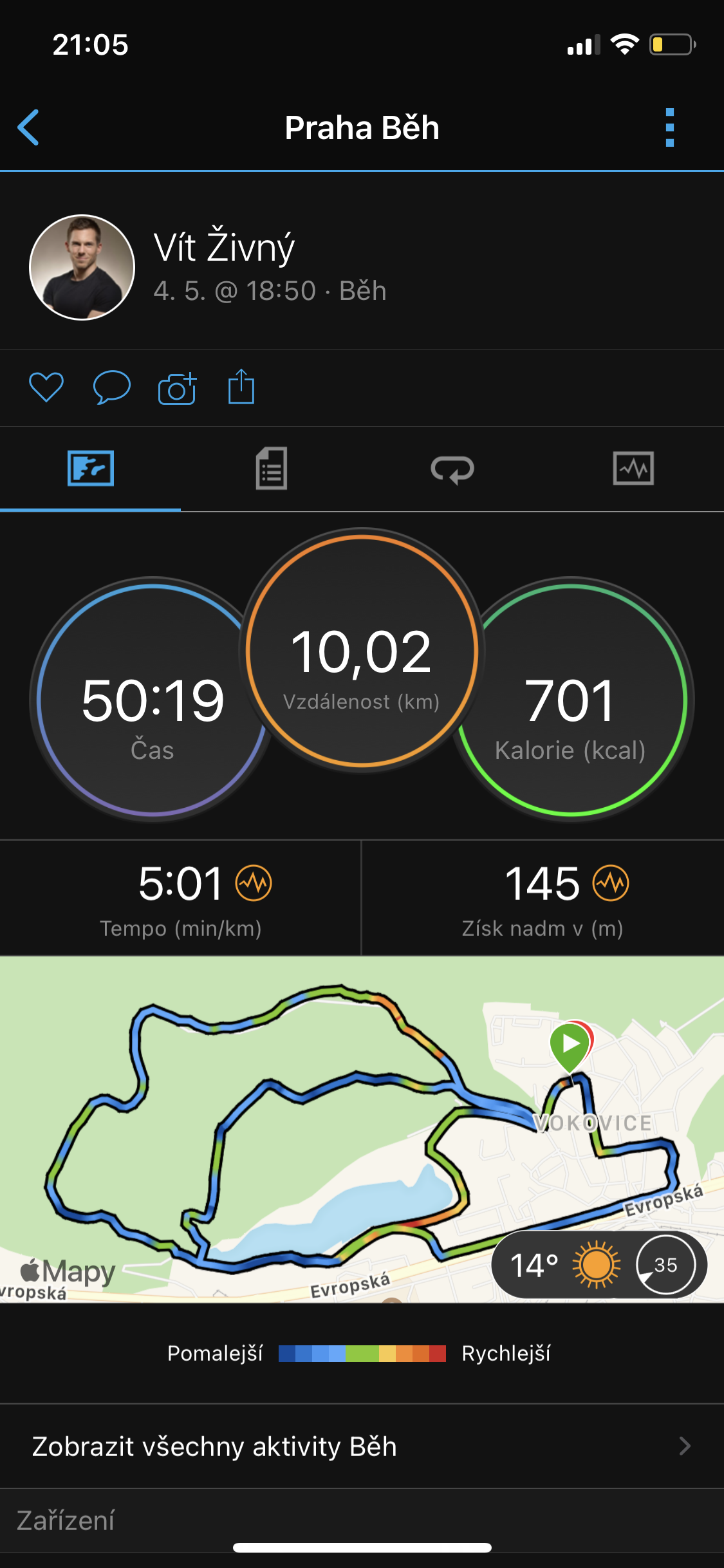Switch to the stats details tab
This screenshot has height=1568, width=724.
click(x=272, y=469)
